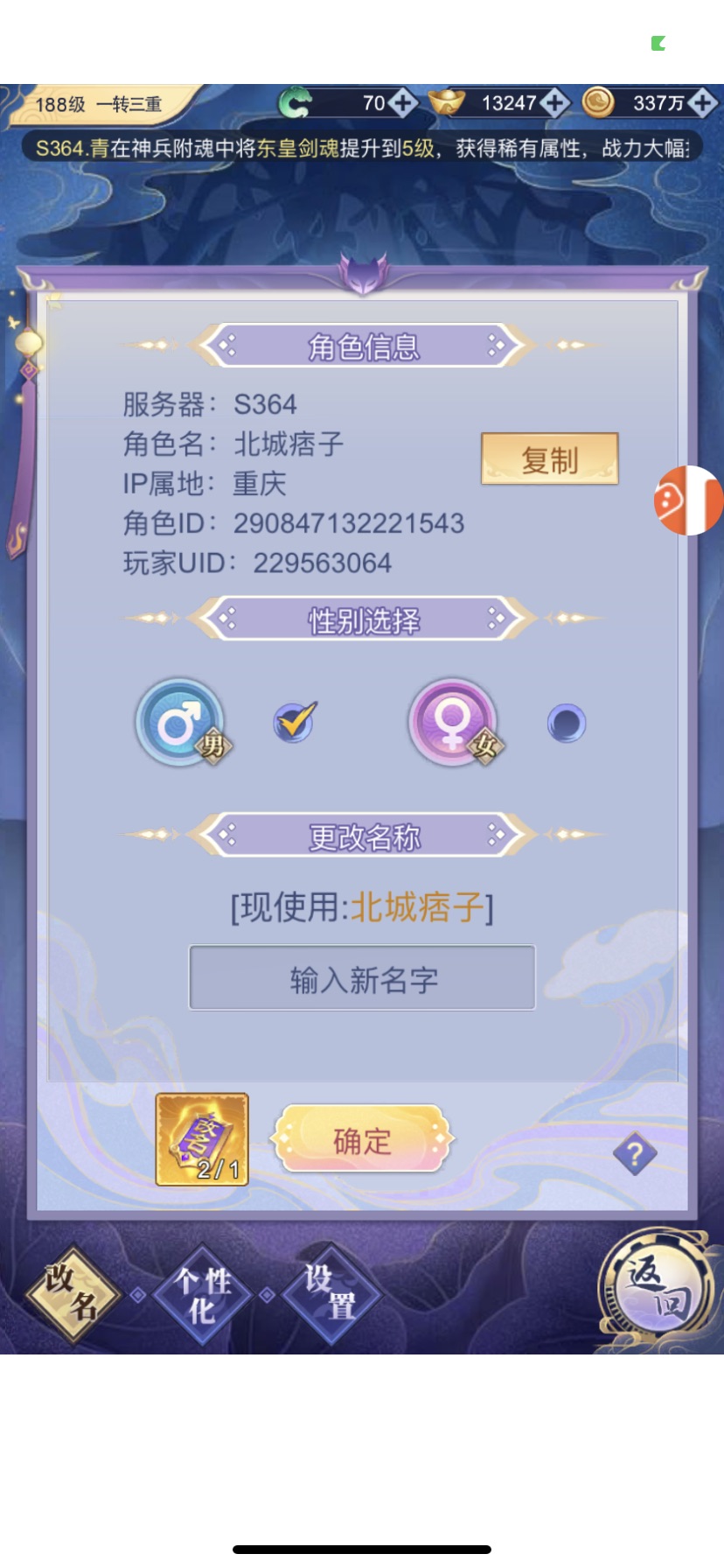Viewport: 724px width, 1568px height.
Task: Add more coins beside 337万
Action: coord(703,103)
